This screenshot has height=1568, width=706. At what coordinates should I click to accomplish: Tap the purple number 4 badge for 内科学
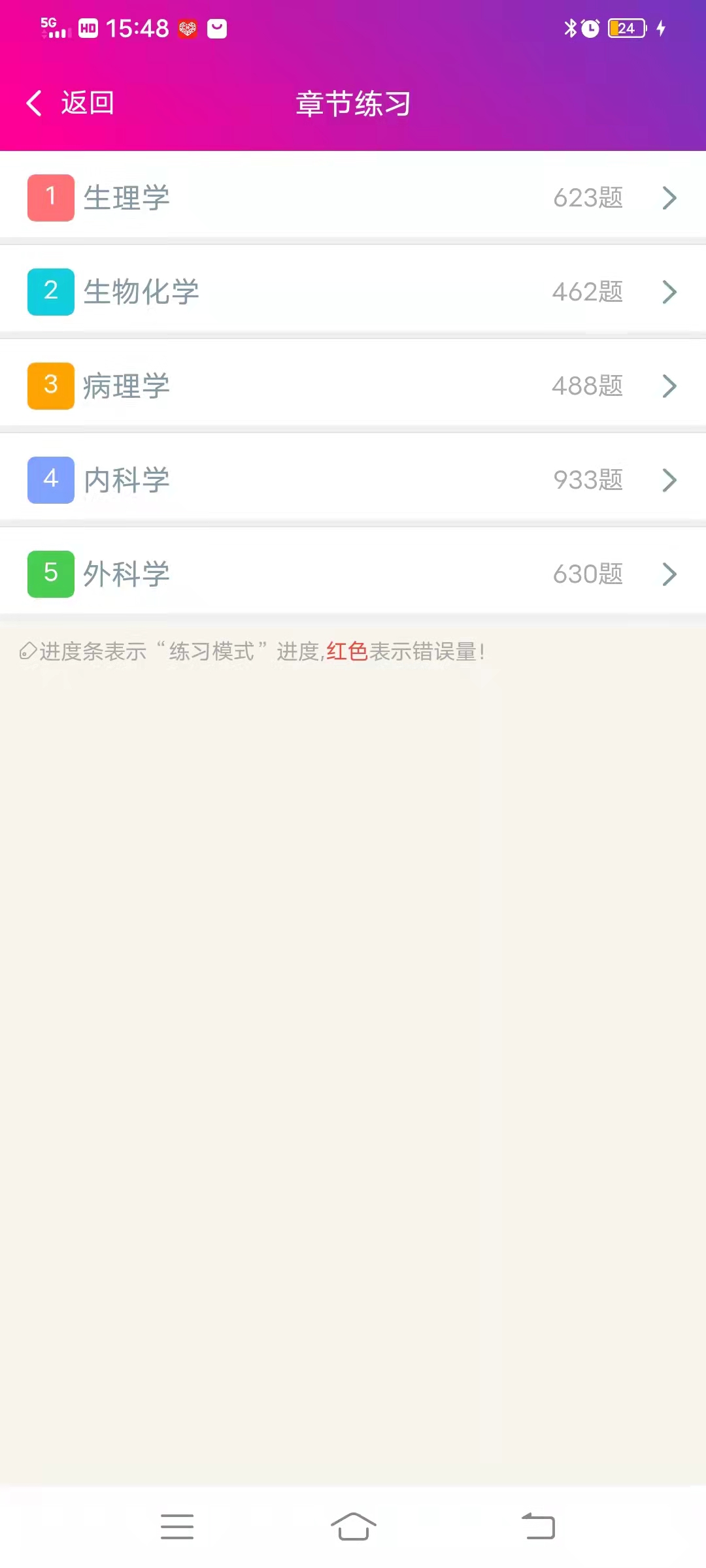tap(50, 478)
